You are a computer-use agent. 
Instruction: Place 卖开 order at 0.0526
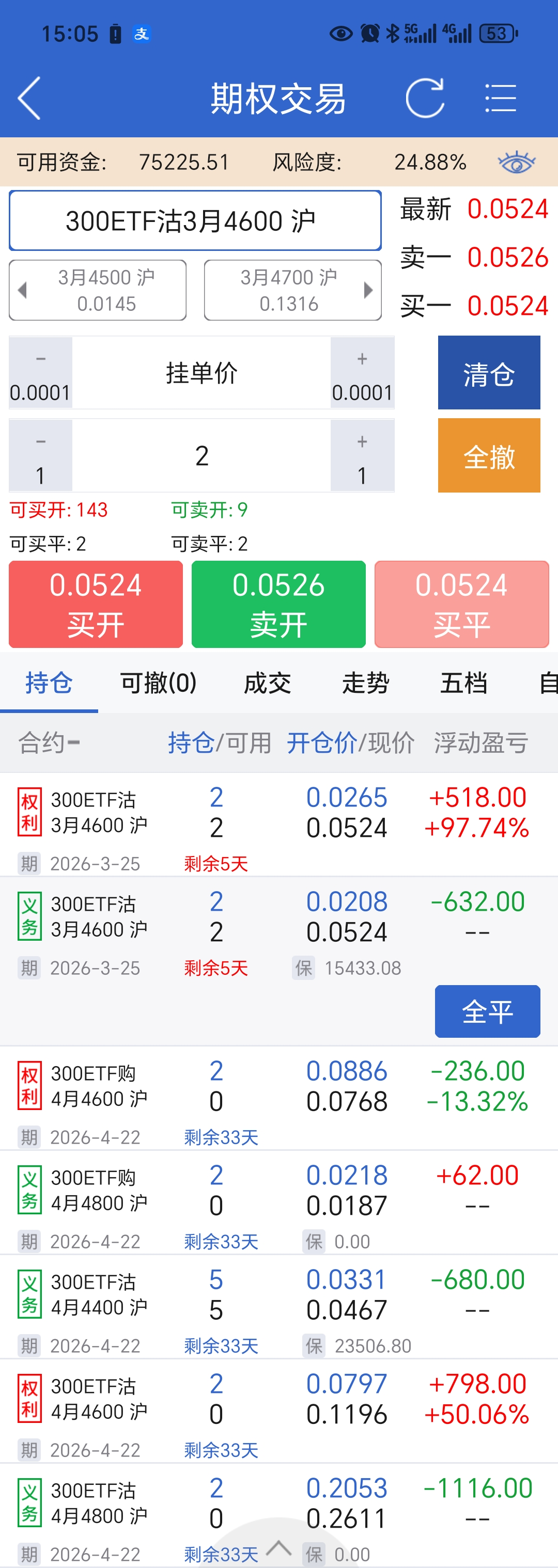[278, 604]
